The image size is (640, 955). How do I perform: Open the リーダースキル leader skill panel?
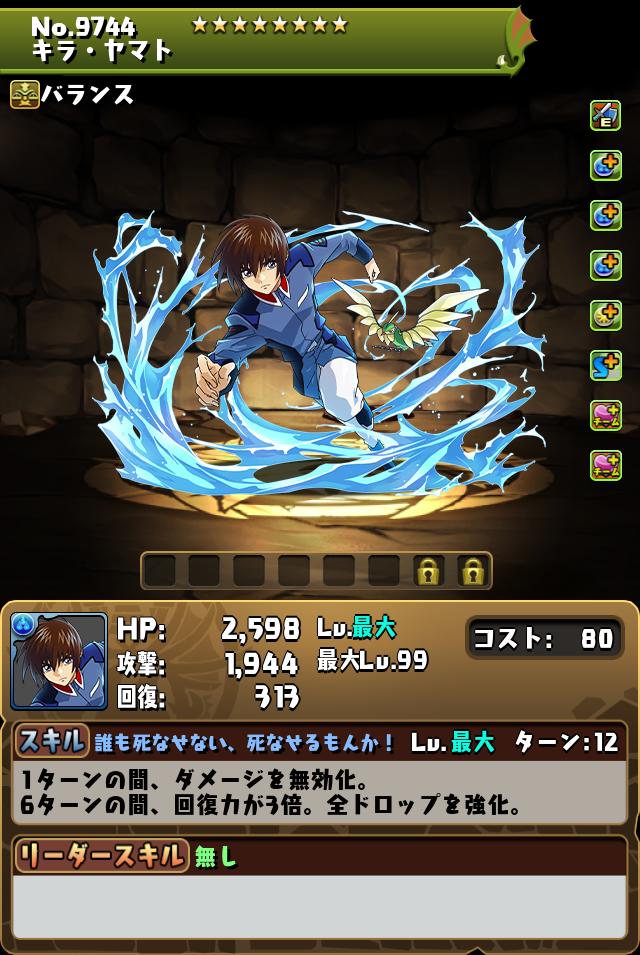pyautogui.click(x=320, y=880)
